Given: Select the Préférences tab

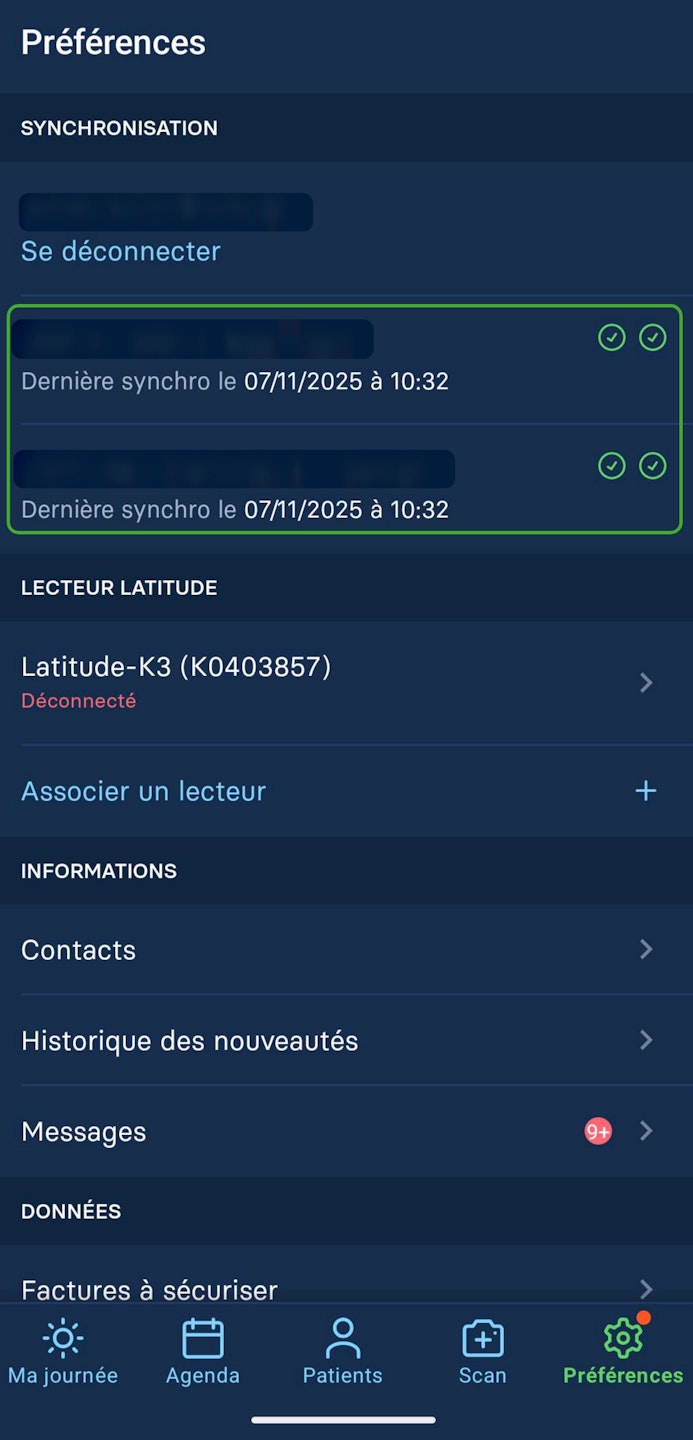Looking at the screenshot, I should 623,1352.
